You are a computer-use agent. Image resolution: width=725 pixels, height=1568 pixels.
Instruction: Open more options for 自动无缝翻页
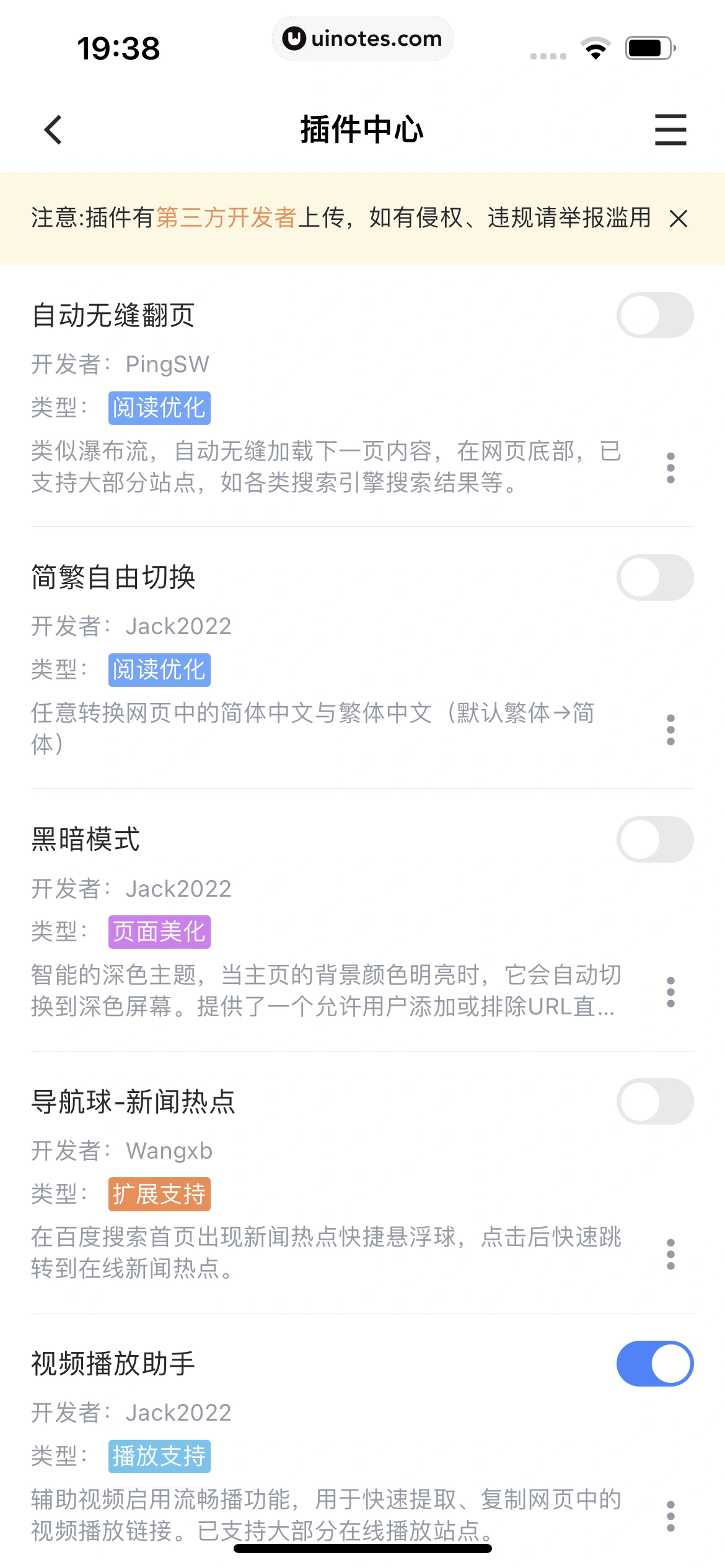[x=670, y=468]
